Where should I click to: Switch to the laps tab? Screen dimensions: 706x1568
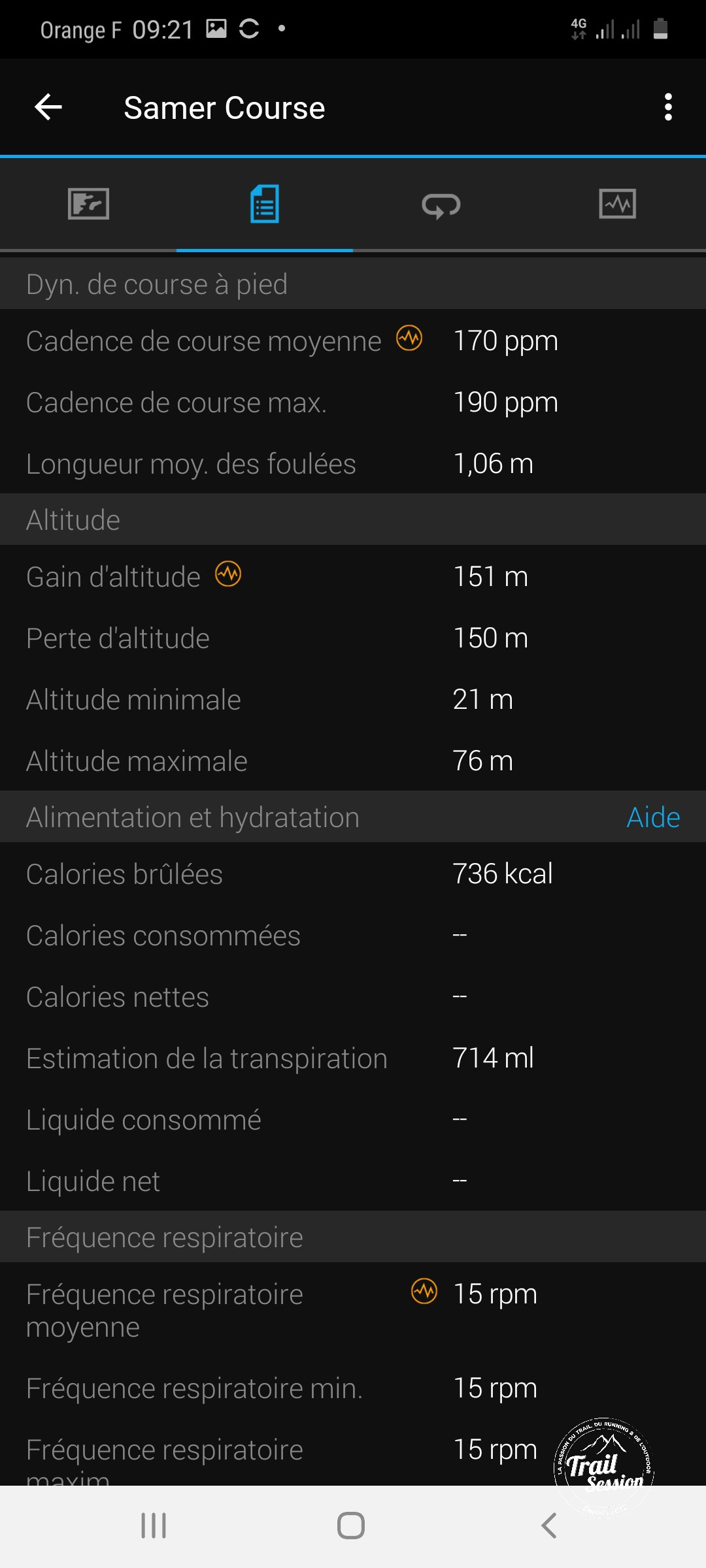tap(441, 205)
